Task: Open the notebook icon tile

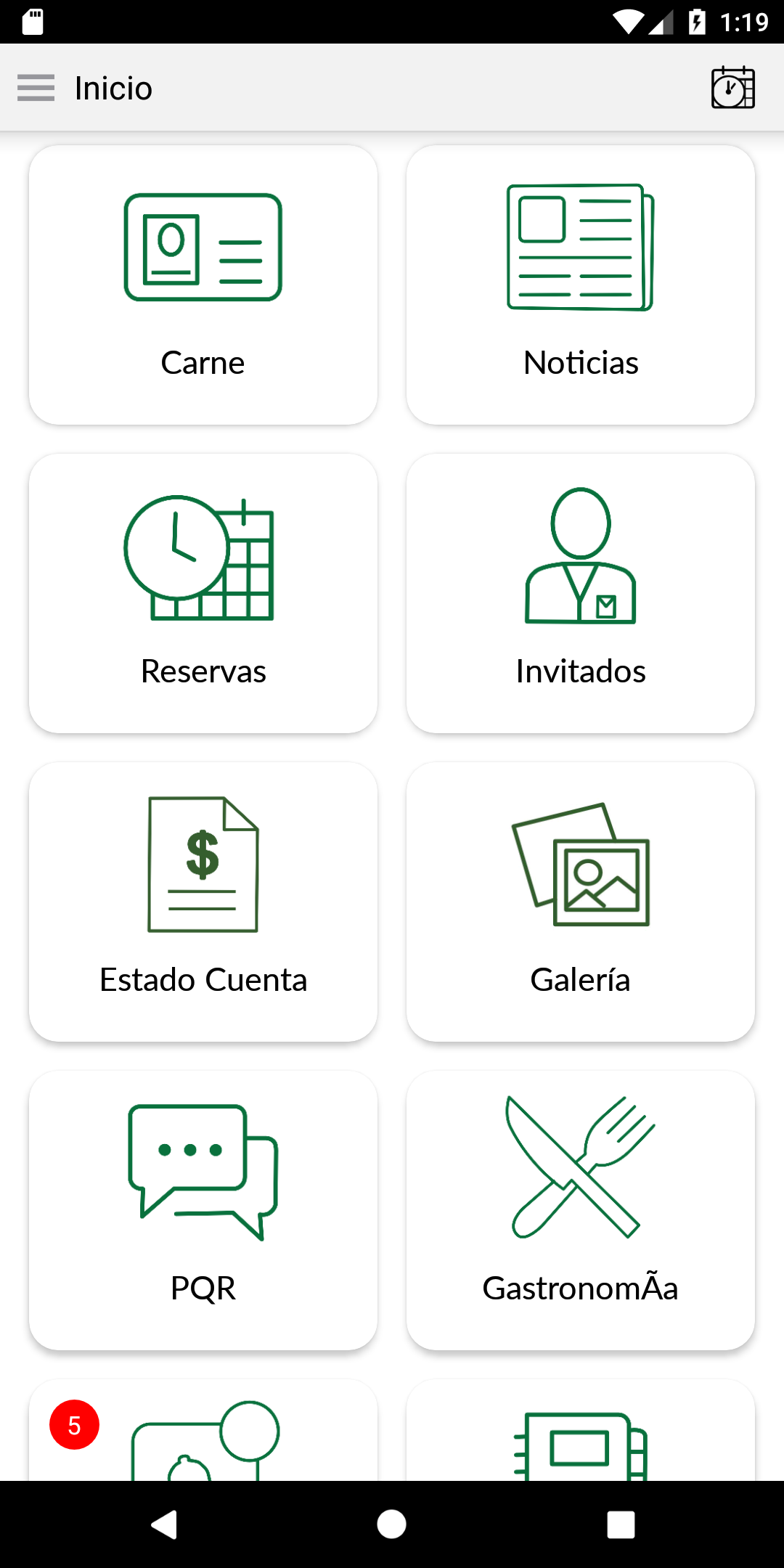Action: (x=581, y=1434)
